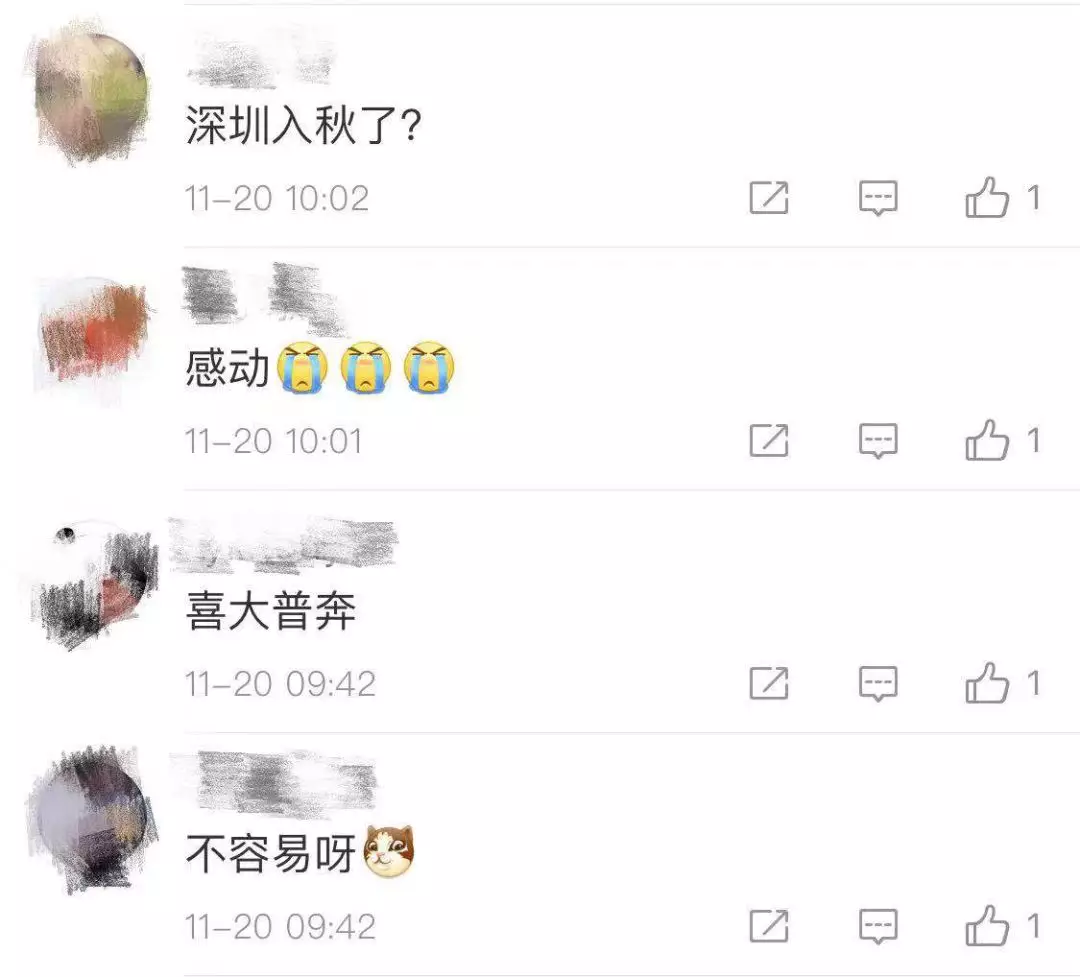The height and width of the screenshot is (977, 1080).
Task: Open the avatar of the 感动 commenter
Action: point(91,335)
